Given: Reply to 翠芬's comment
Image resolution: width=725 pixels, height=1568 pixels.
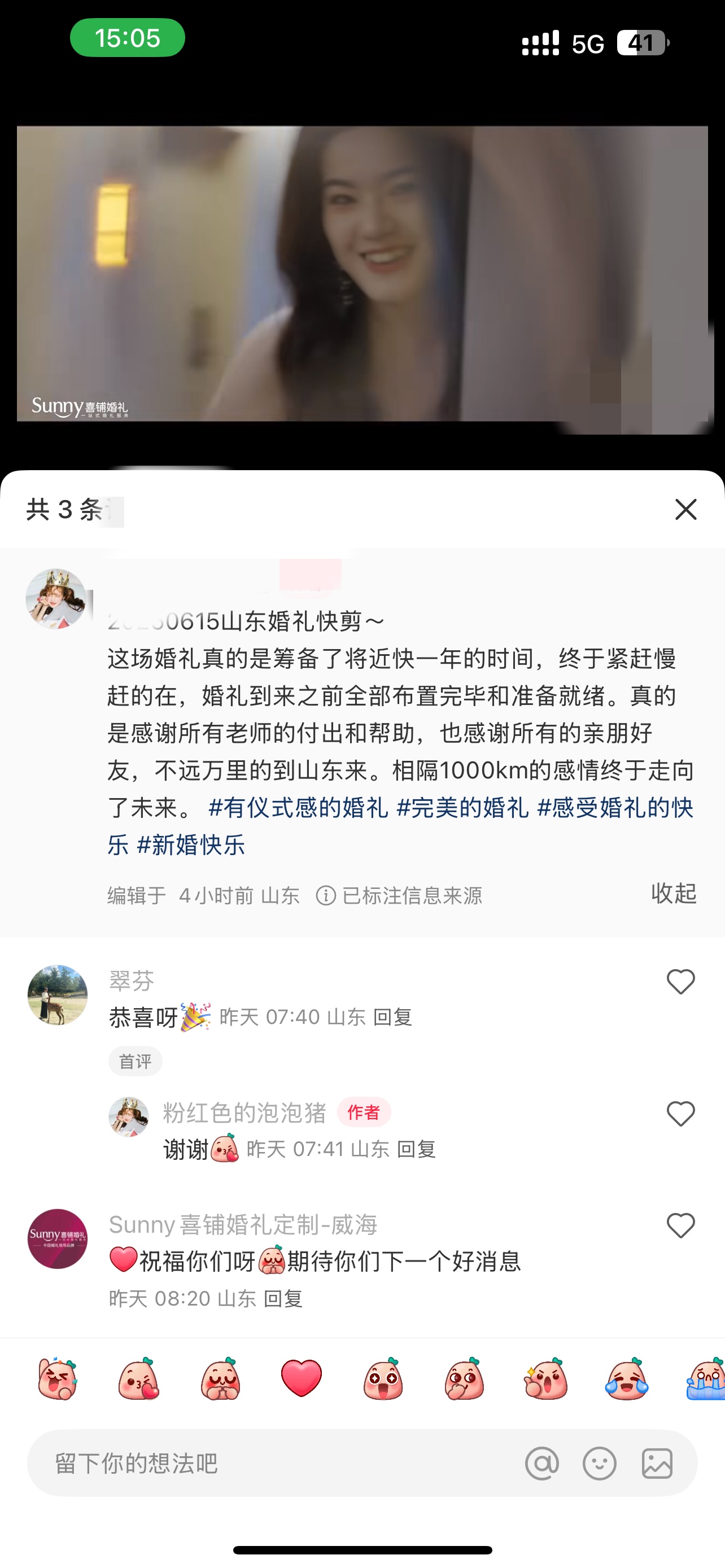Looking at the screenshot, I should click(392, 1017).
